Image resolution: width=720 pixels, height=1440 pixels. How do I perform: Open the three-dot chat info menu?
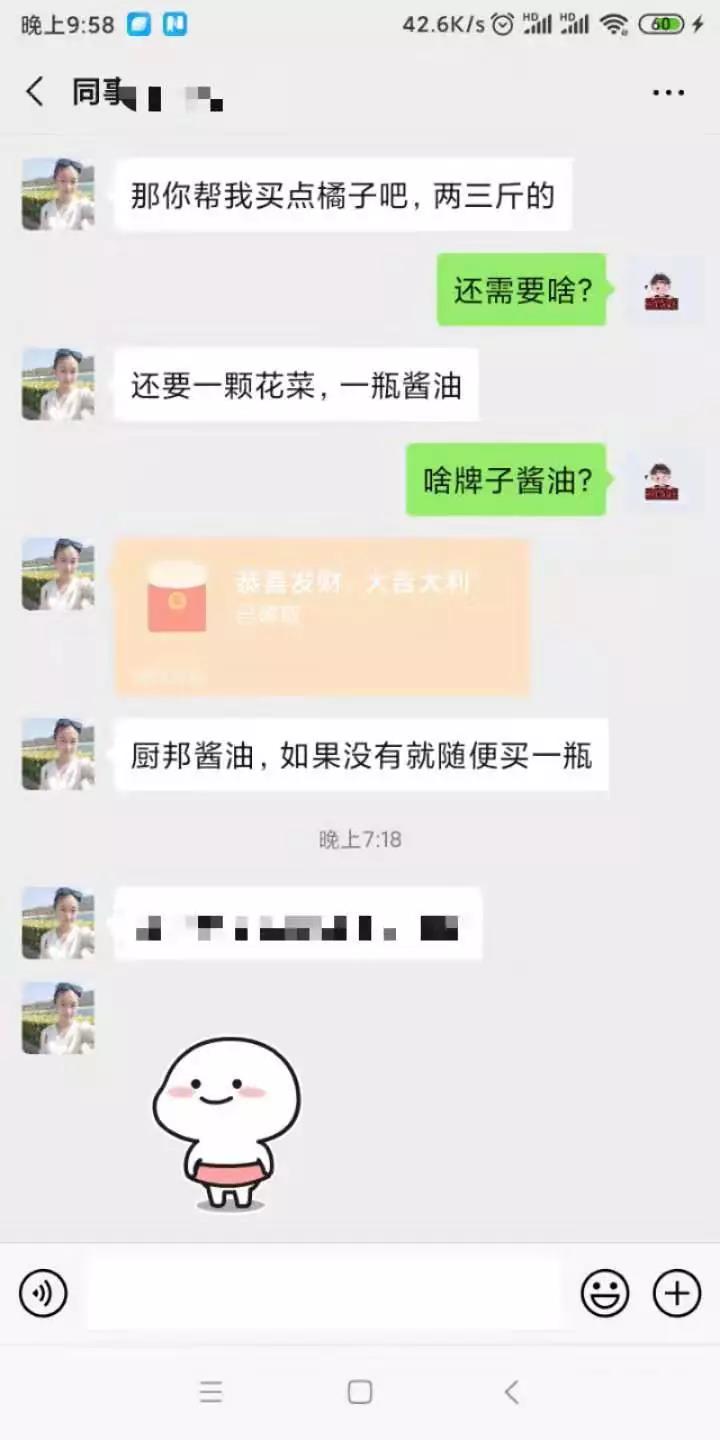[x=668, y=93]
